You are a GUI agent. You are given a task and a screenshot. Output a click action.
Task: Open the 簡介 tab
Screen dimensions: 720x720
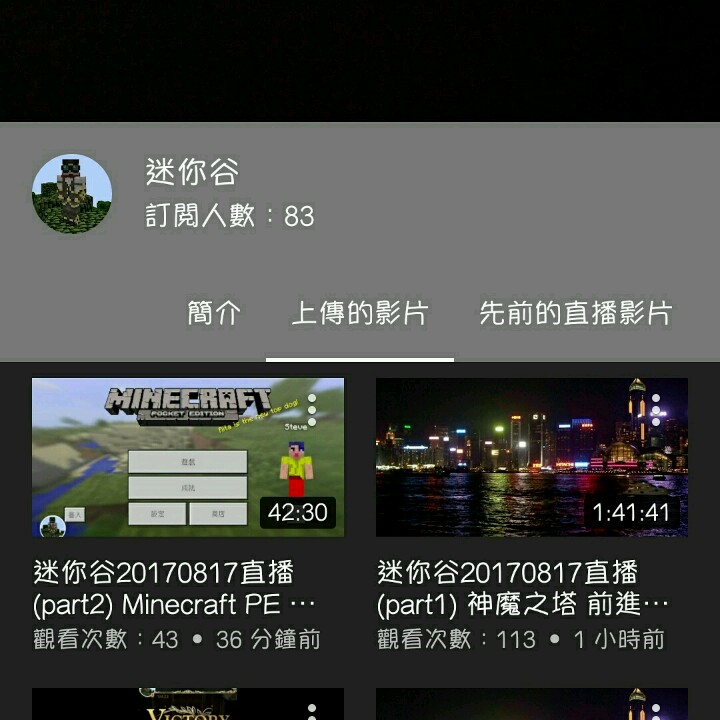[214, 313]
